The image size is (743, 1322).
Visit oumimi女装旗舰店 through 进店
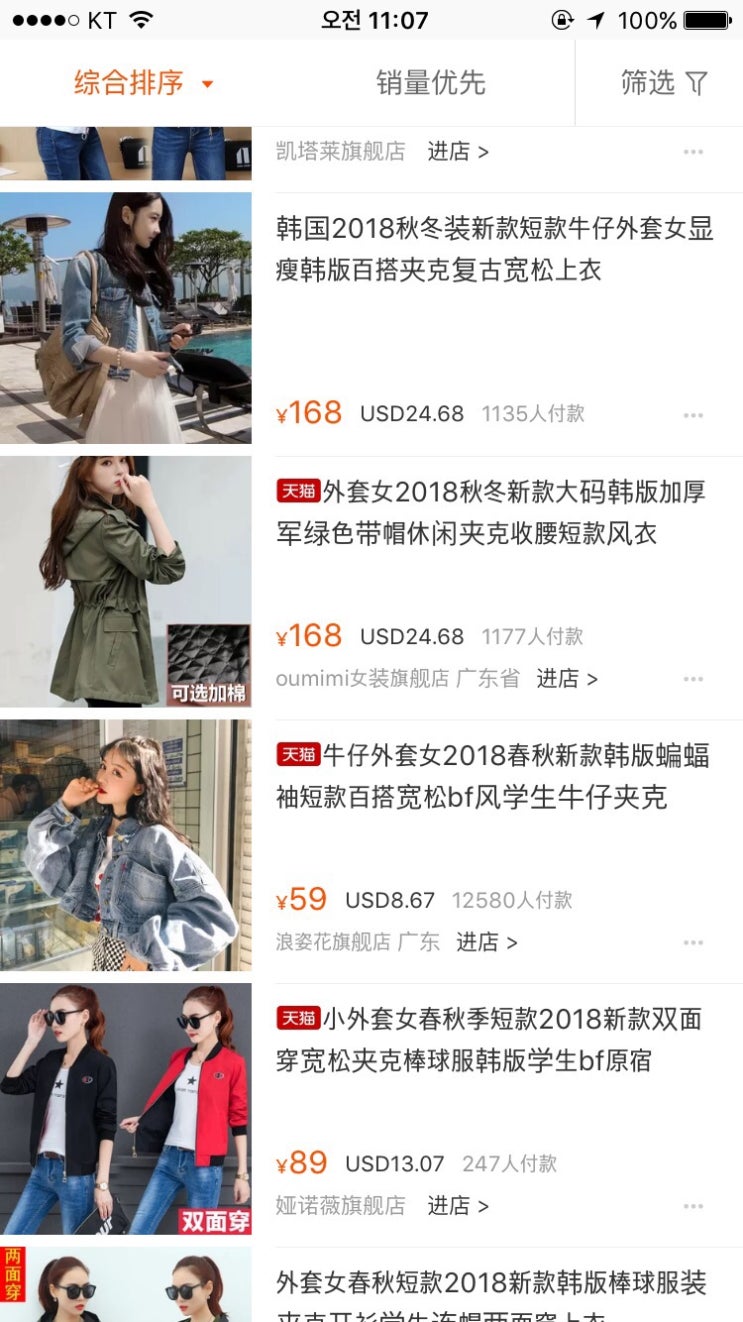coord(566,679)
